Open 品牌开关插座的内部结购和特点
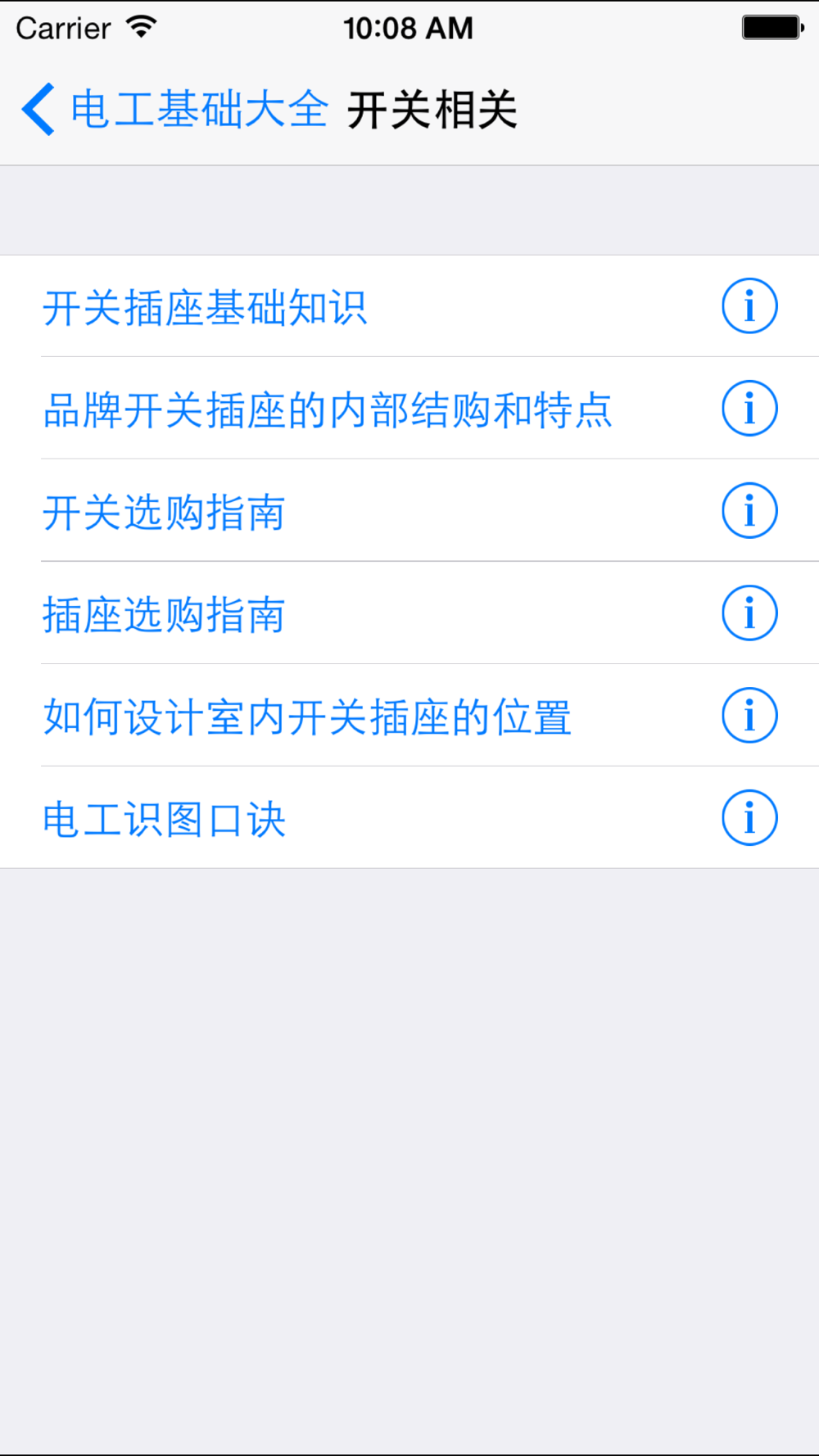The width and height of the screenshot is (819, 1456). pyautogui.click(x=409, y=409)
